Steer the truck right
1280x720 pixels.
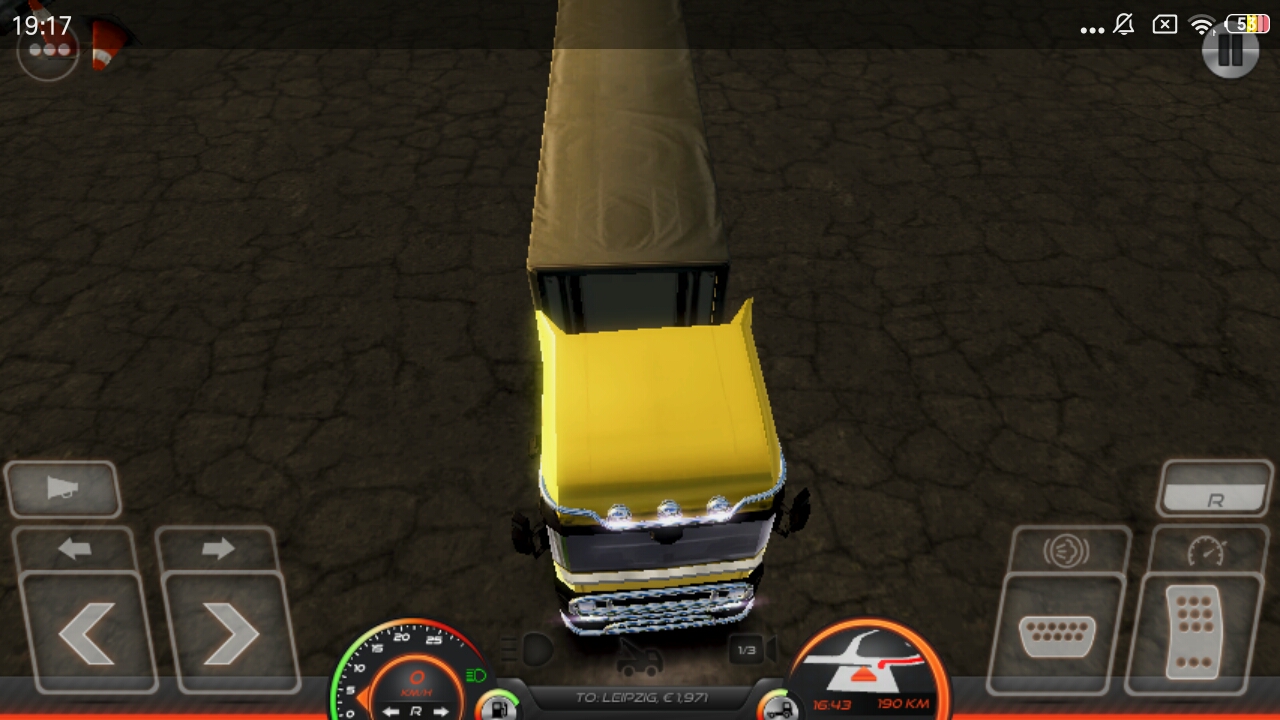(x=231, y=633)
